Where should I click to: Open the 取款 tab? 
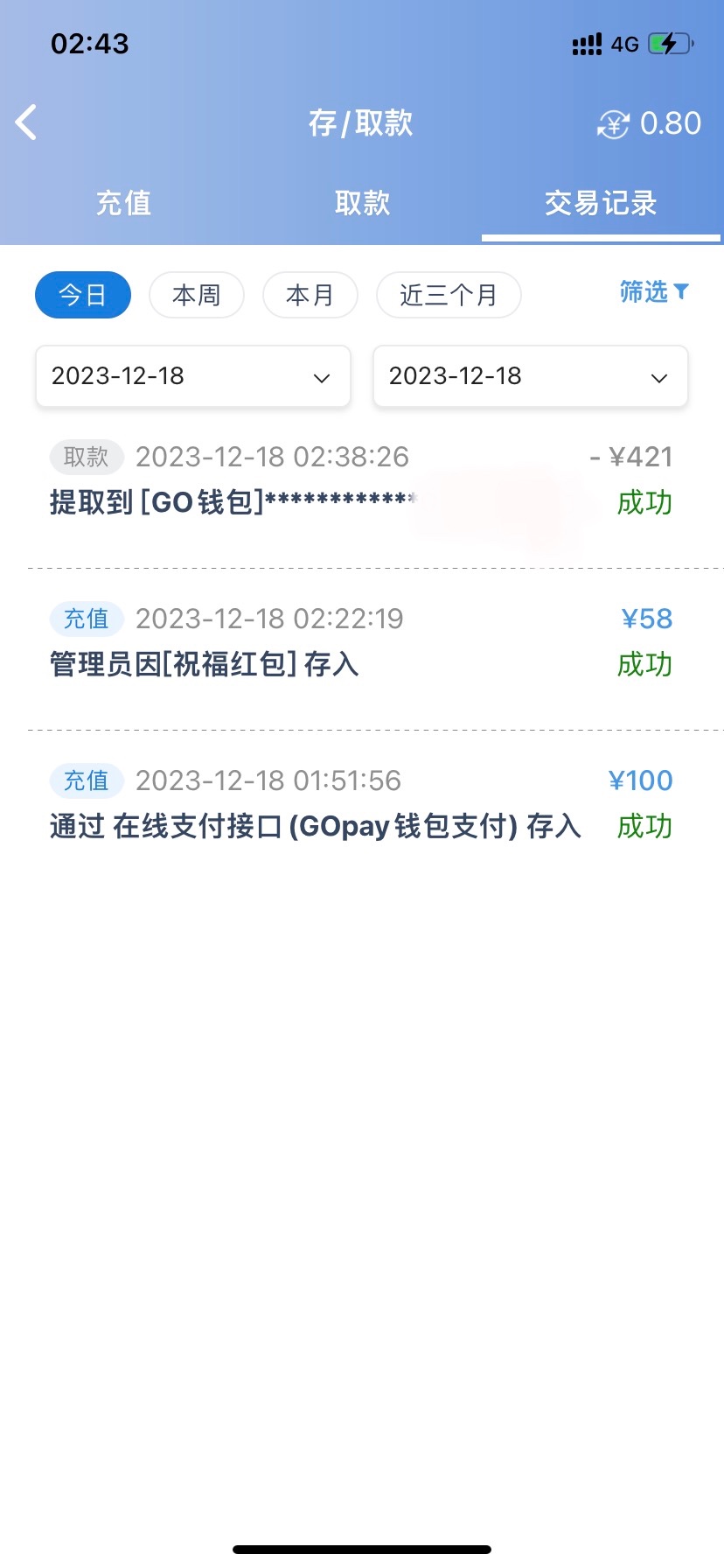tap(362, 203)
